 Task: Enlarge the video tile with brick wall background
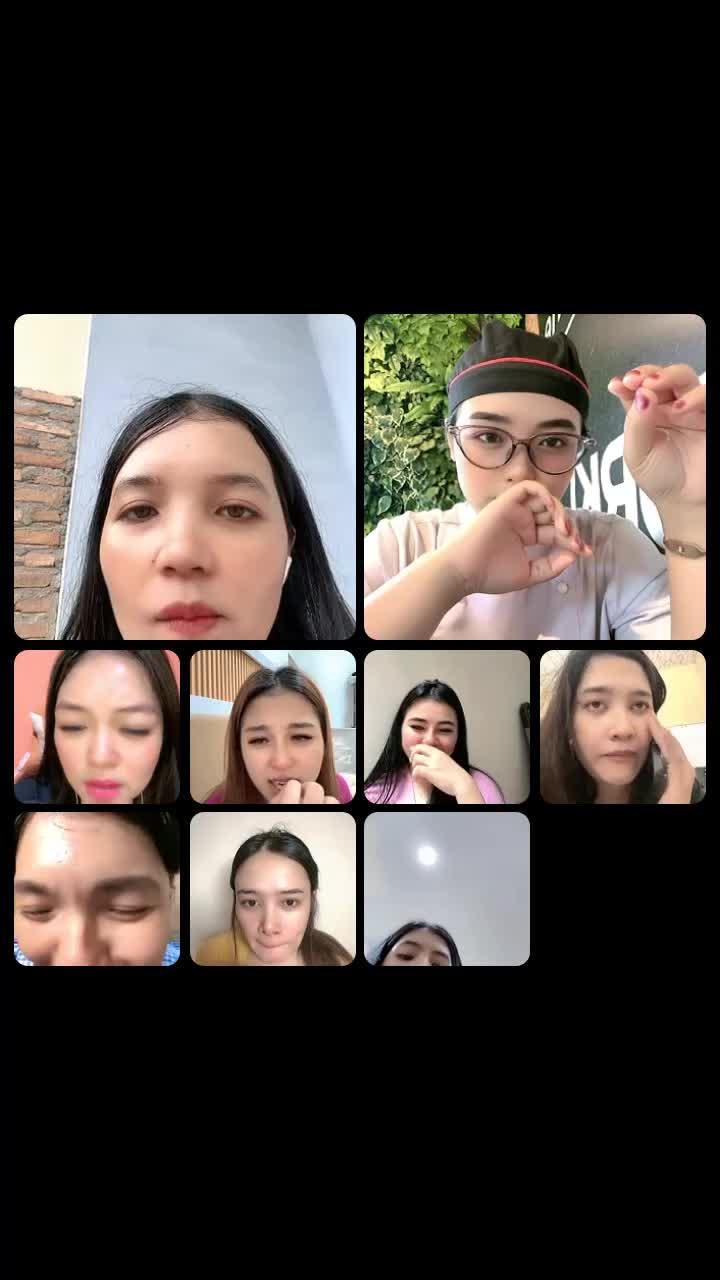click(x=185, y=477)
